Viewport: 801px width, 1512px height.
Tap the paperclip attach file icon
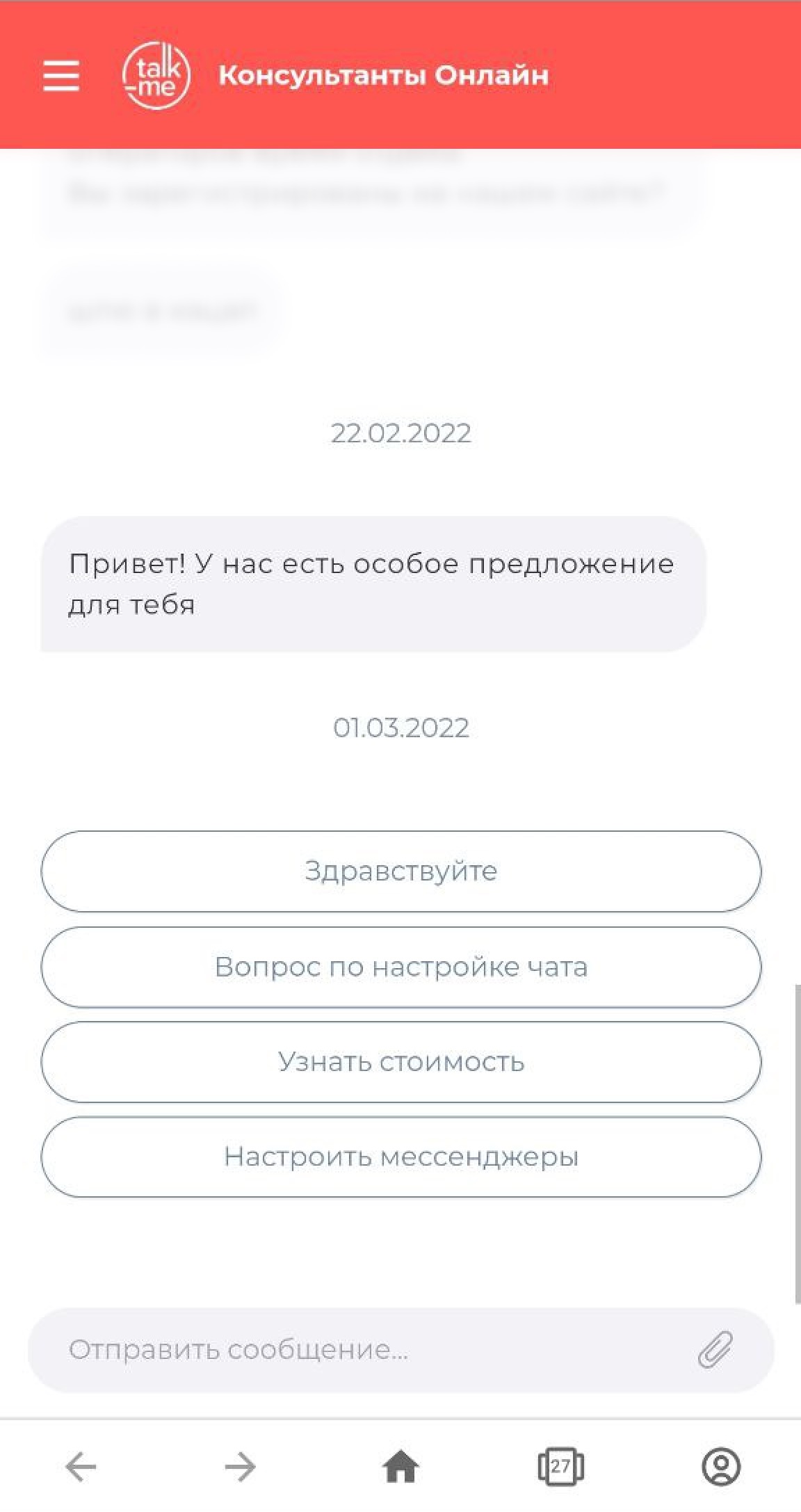(715, 1350)
